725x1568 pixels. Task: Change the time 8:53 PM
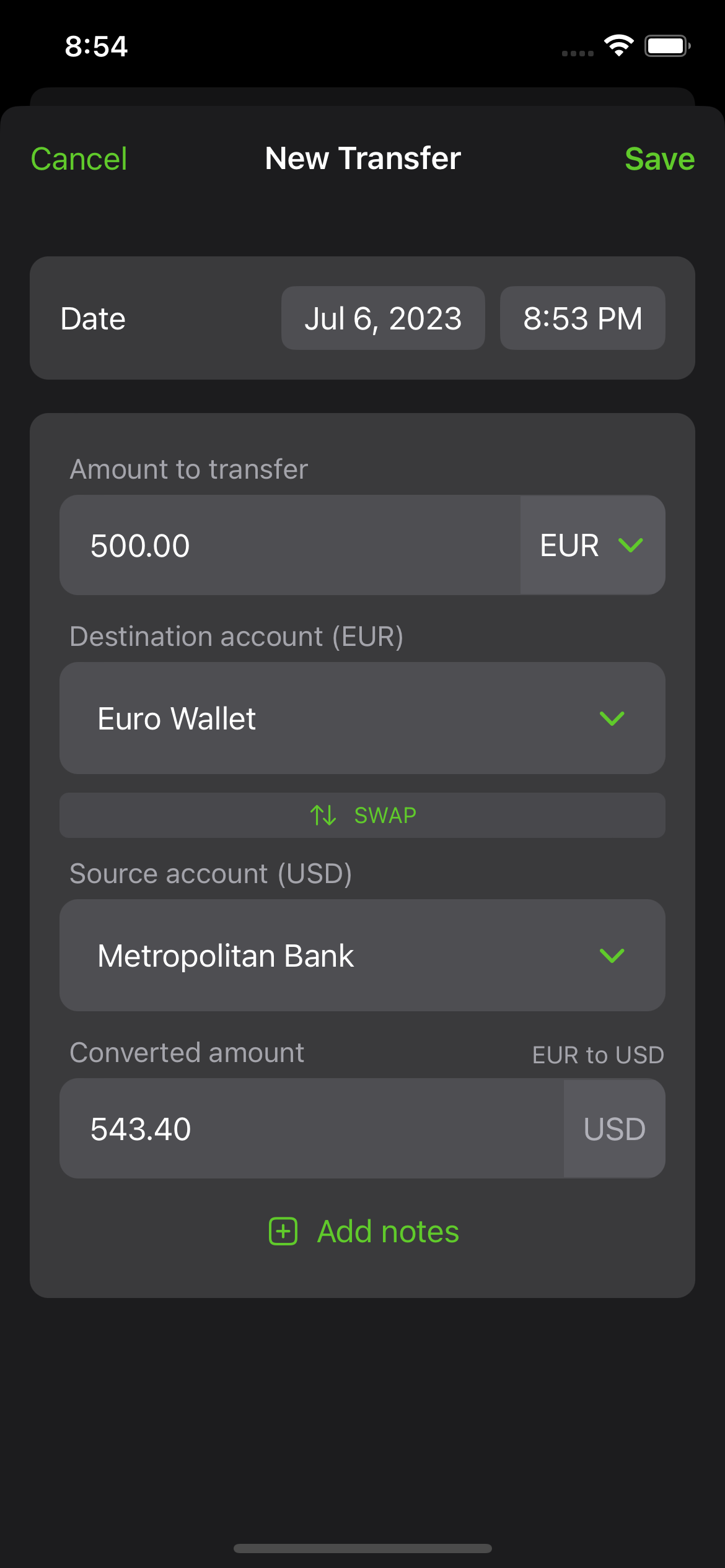pos(582,318)
